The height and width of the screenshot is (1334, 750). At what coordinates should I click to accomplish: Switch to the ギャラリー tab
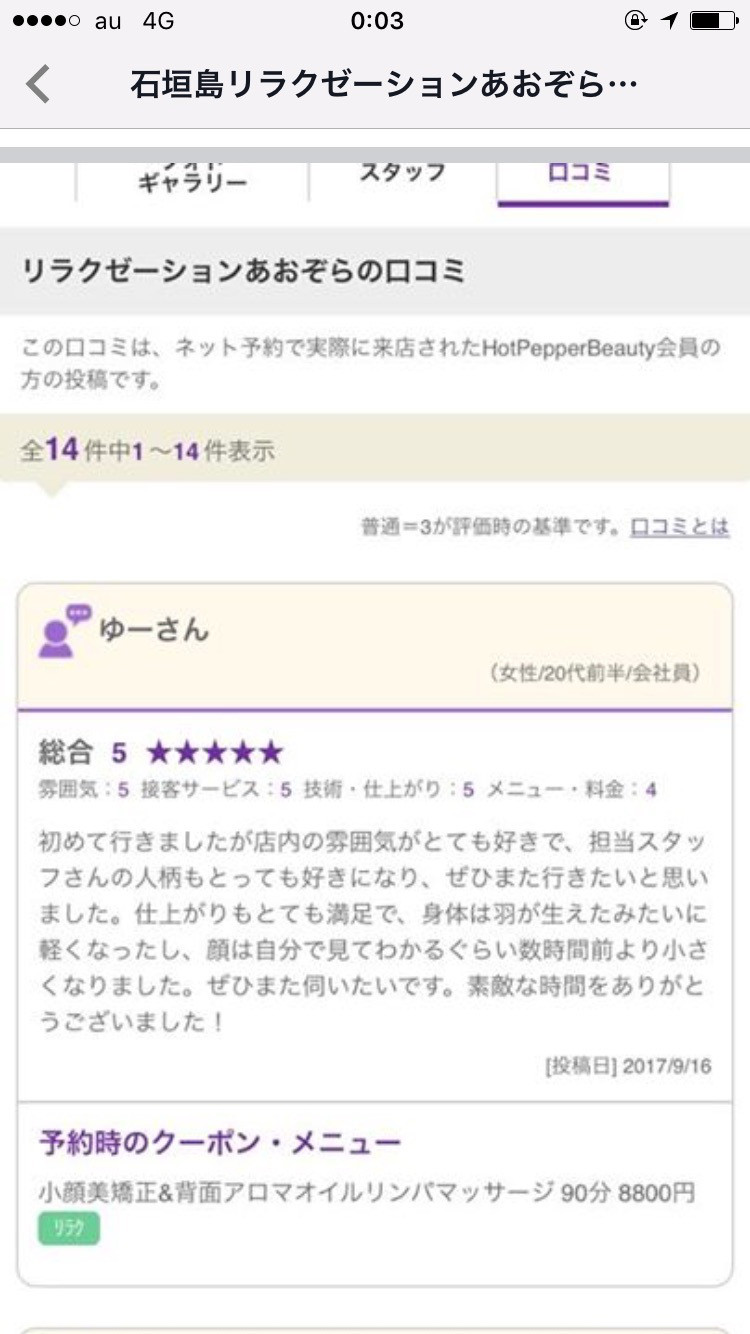[192, 181]
